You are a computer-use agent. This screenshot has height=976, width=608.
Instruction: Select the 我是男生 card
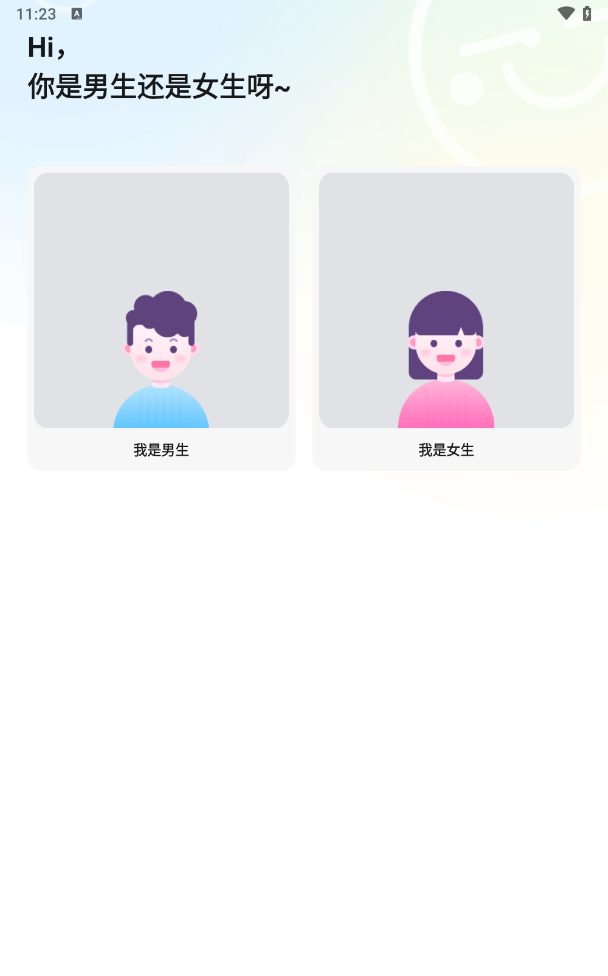click(x=161, y=317)
